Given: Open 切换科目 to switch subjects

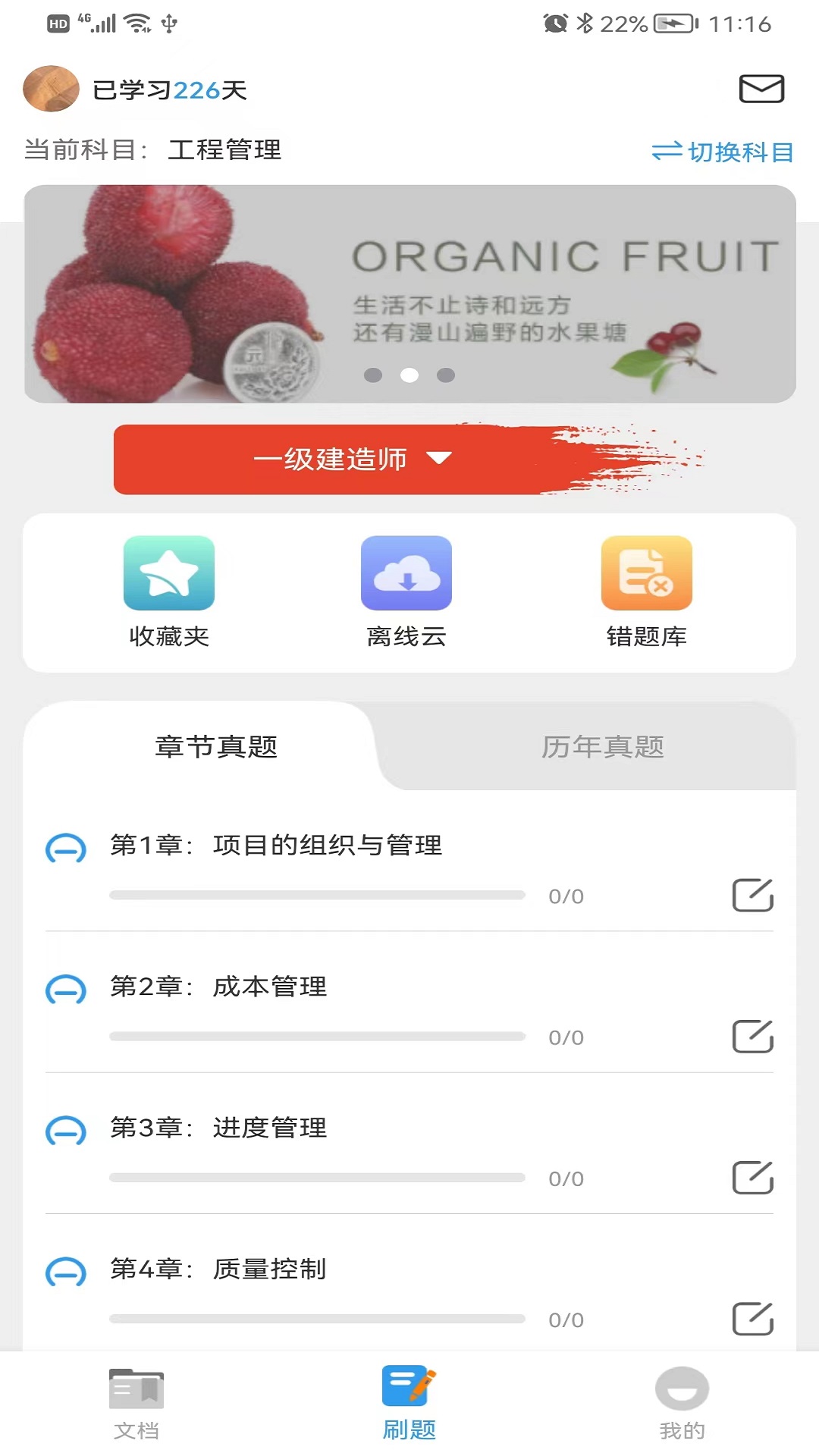Looking at the screenshot, I should tap(721, 151).
